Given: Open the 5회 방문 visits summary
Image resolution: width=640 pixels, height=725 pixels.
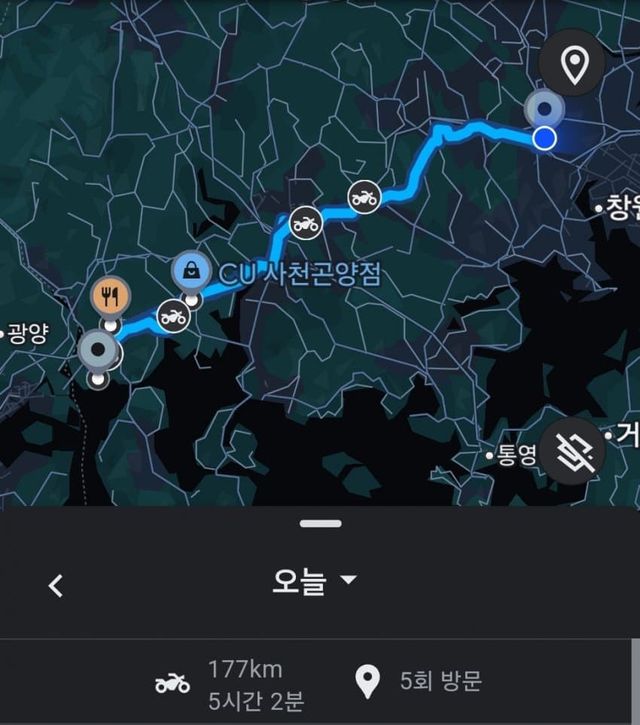Looking at the screenshot, I should [x=420, y=682].
